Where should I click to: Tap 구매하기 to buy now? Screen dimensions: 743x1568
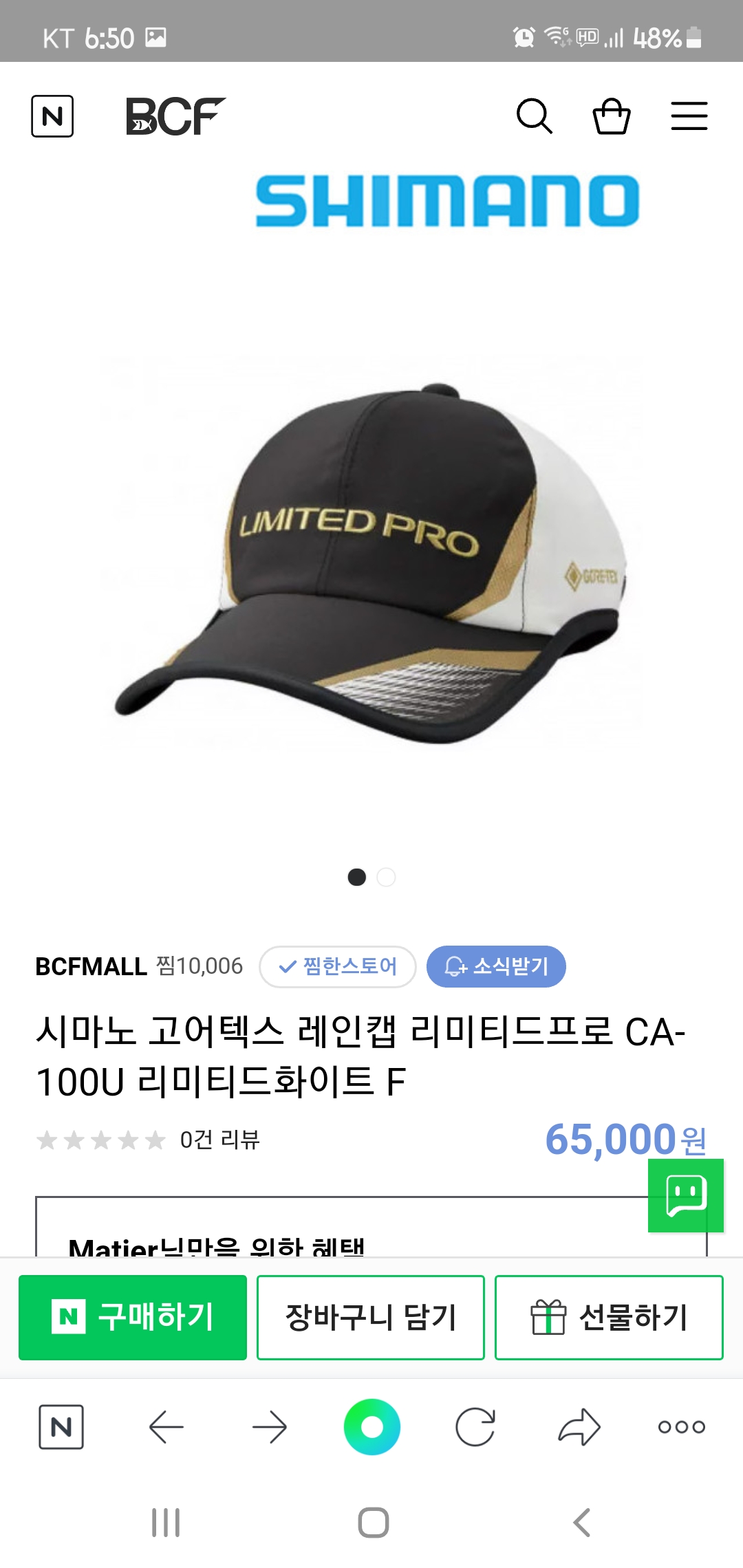point(133,1317)
